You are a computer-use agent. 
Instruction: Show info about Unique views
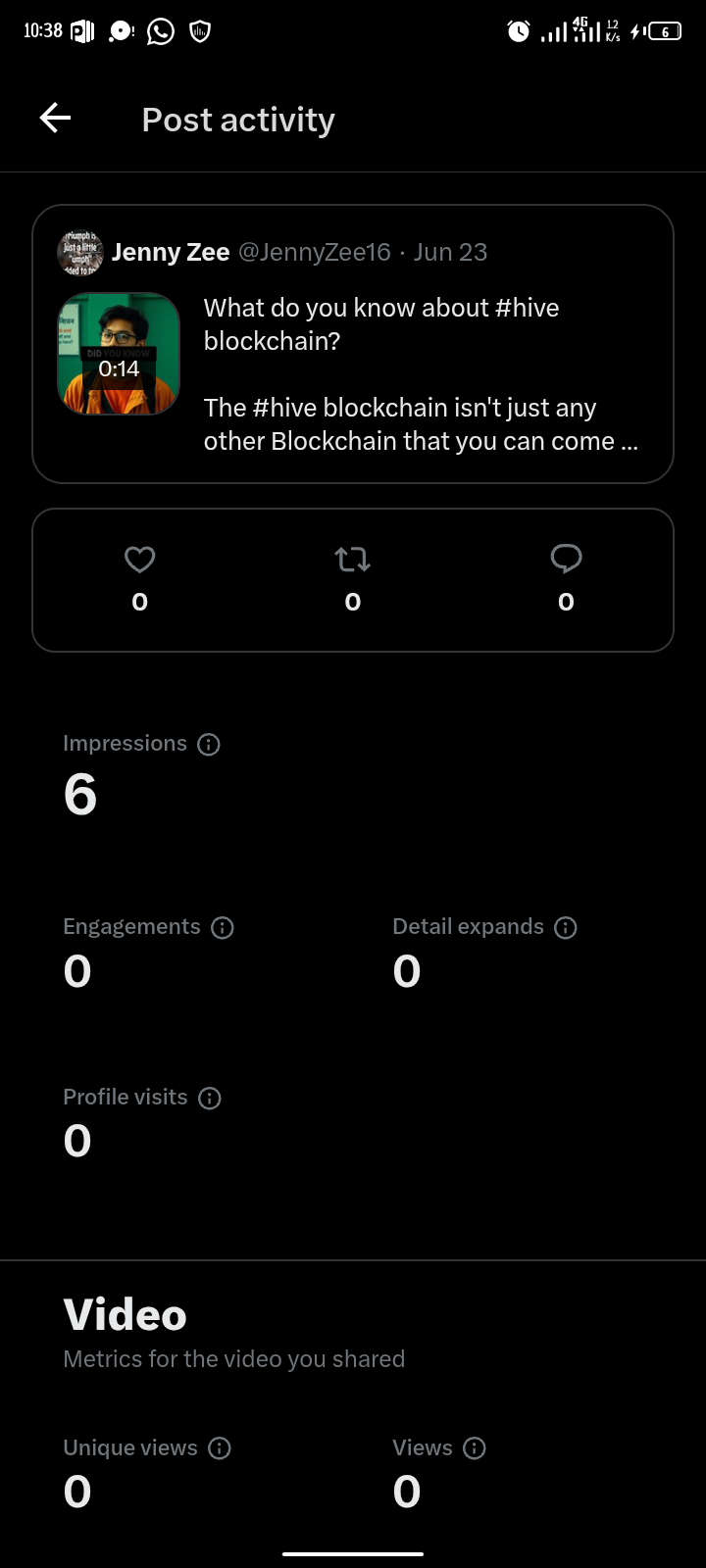pos(220,1448)
